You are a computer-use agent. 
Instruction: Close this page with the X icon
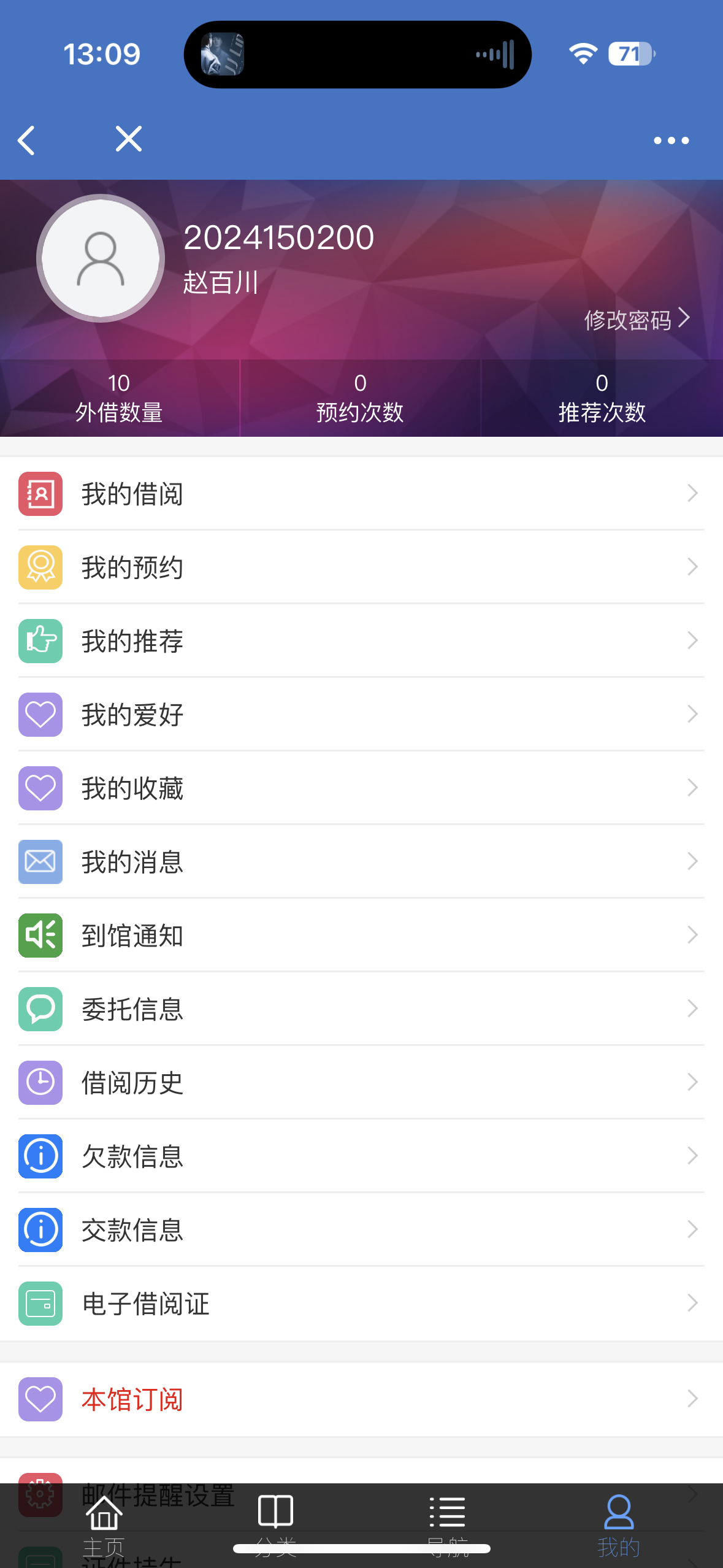[x=129, y=139]
